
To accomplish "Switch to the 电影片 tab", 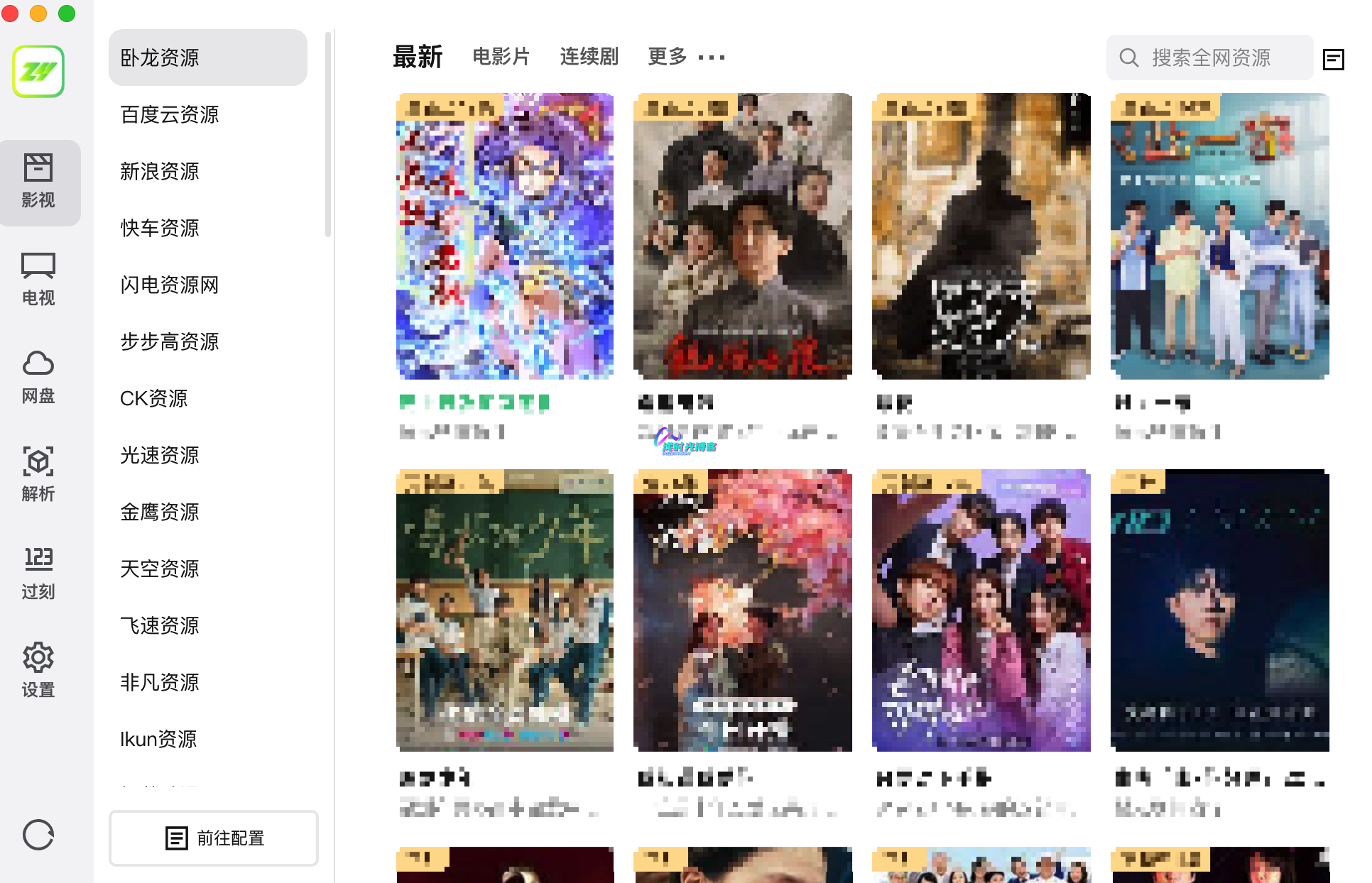I will point(501,57).
